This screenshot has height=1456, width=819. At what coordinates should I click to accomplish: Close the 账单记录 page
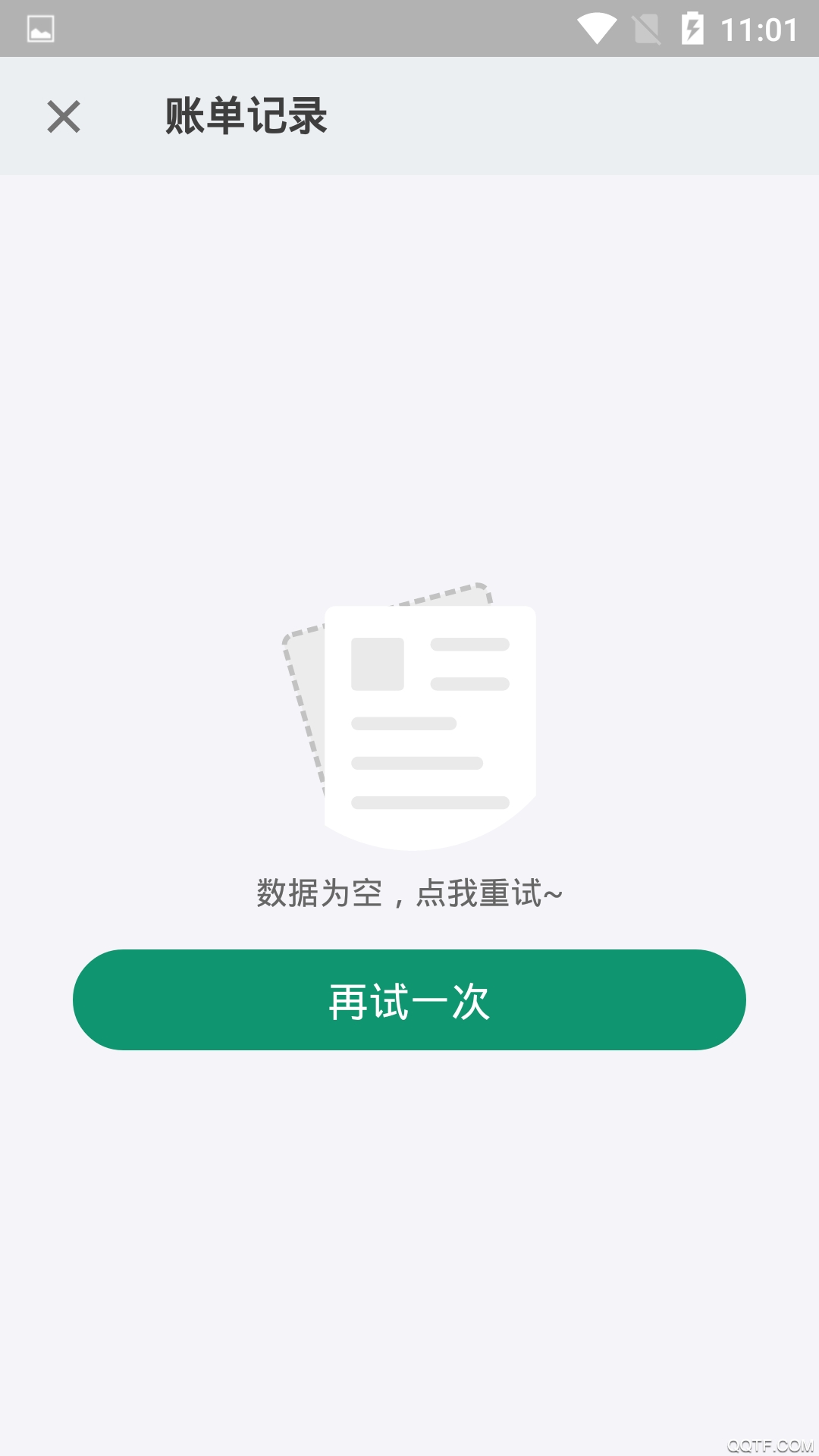(x=64, y=117)
